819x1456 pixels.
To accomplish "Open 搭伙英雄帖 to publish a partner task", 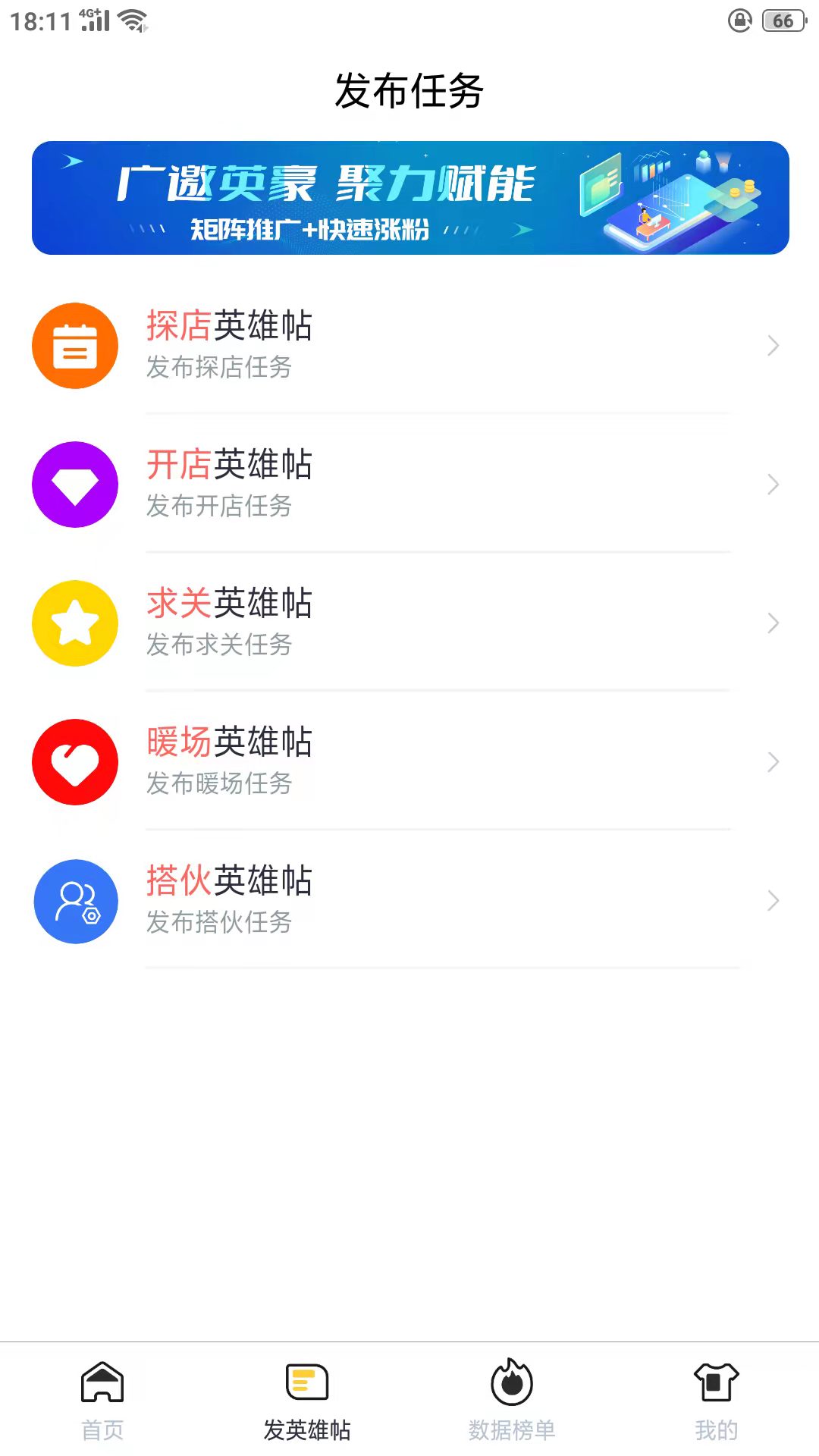I will [409, 901].
